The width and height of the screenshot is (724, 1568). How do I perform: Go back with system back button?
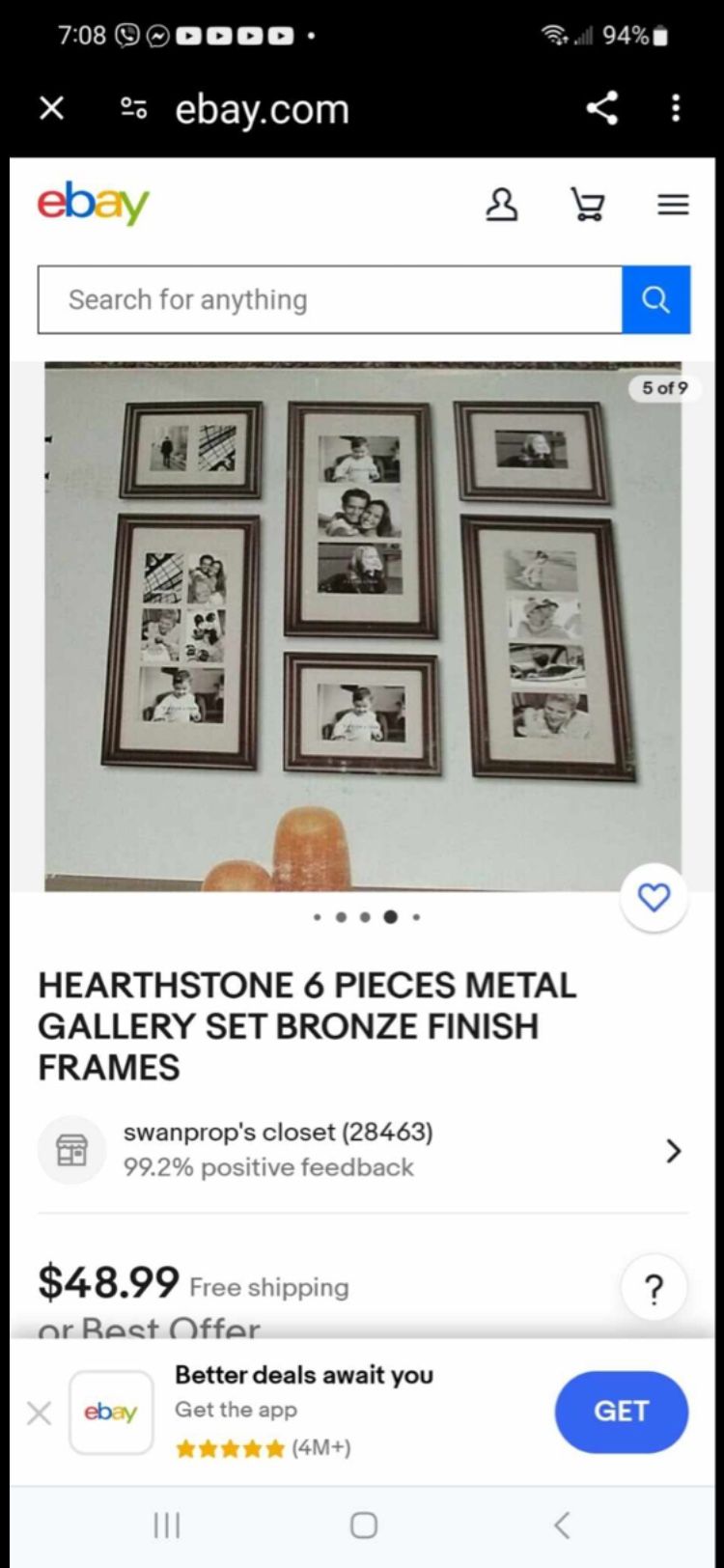click(x=562, y=1525)
